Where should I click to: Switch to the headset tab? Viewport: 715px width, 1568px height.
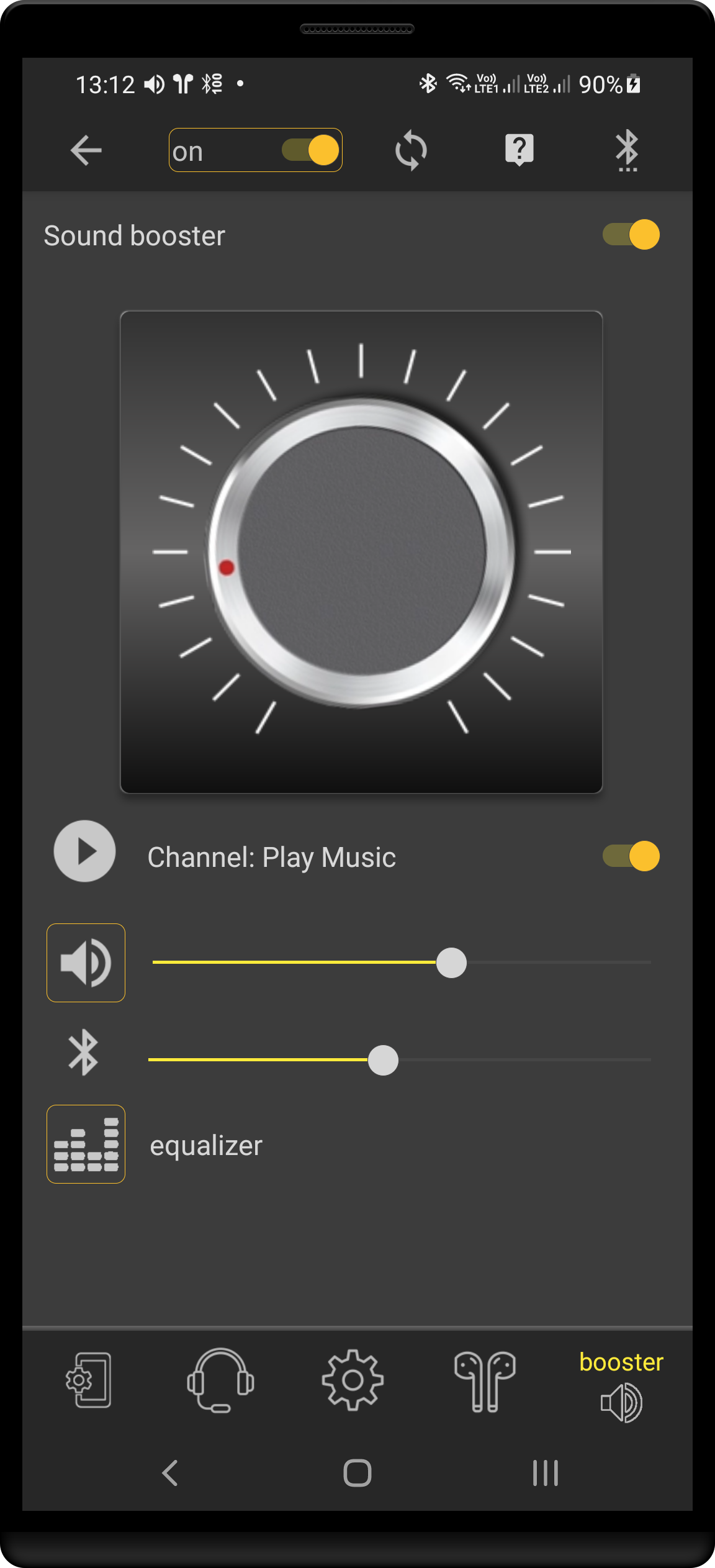(x=220, y=1380)
